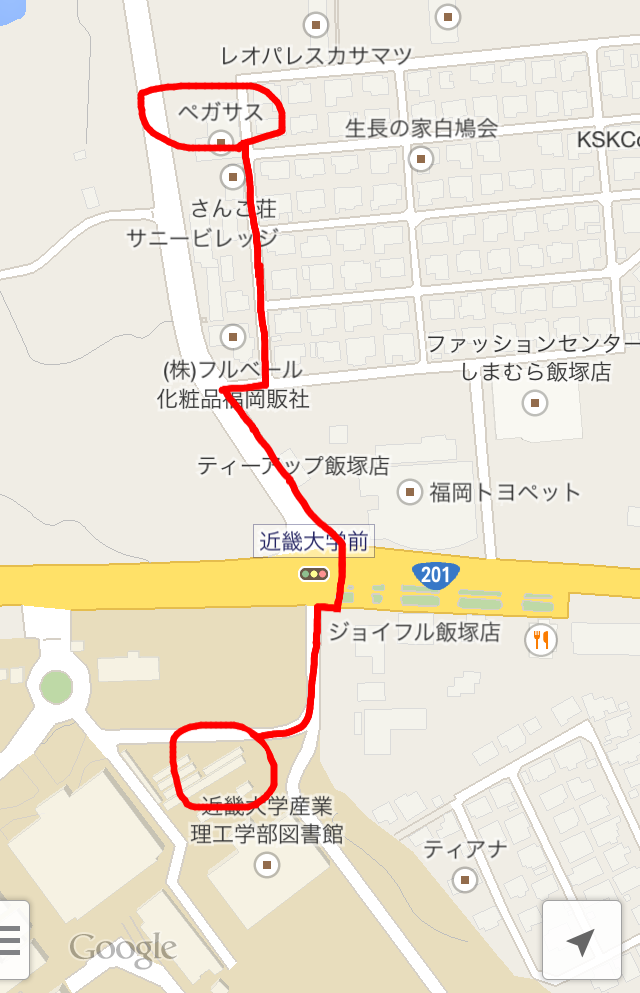640x993 pixels.
Task: Select the ジョイフル飯塚店 restaurant marker
Action: (543, 639)
